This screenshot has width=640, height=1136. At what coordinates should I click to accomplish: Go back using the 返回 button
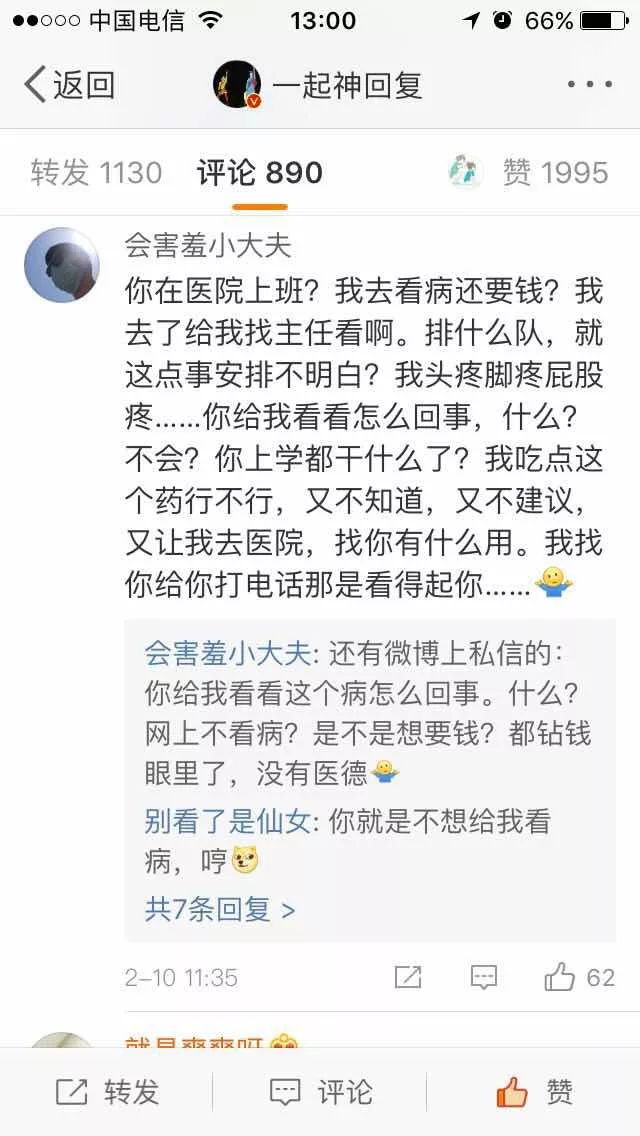pyautogui.click(x=69, y=85)
